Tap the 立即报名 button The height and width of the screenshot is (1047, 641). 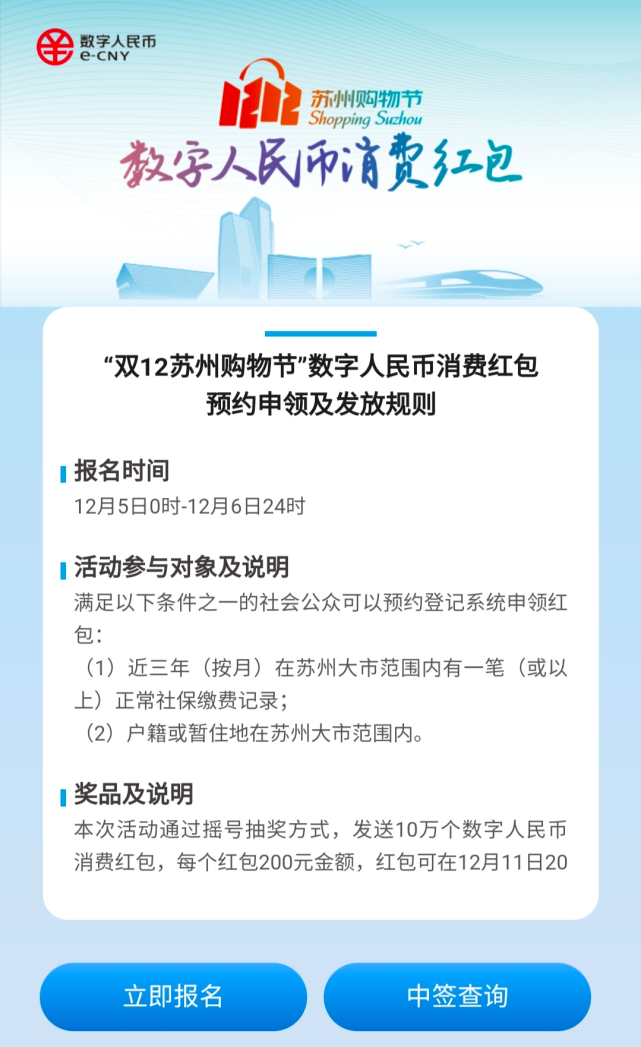point(173,996)
